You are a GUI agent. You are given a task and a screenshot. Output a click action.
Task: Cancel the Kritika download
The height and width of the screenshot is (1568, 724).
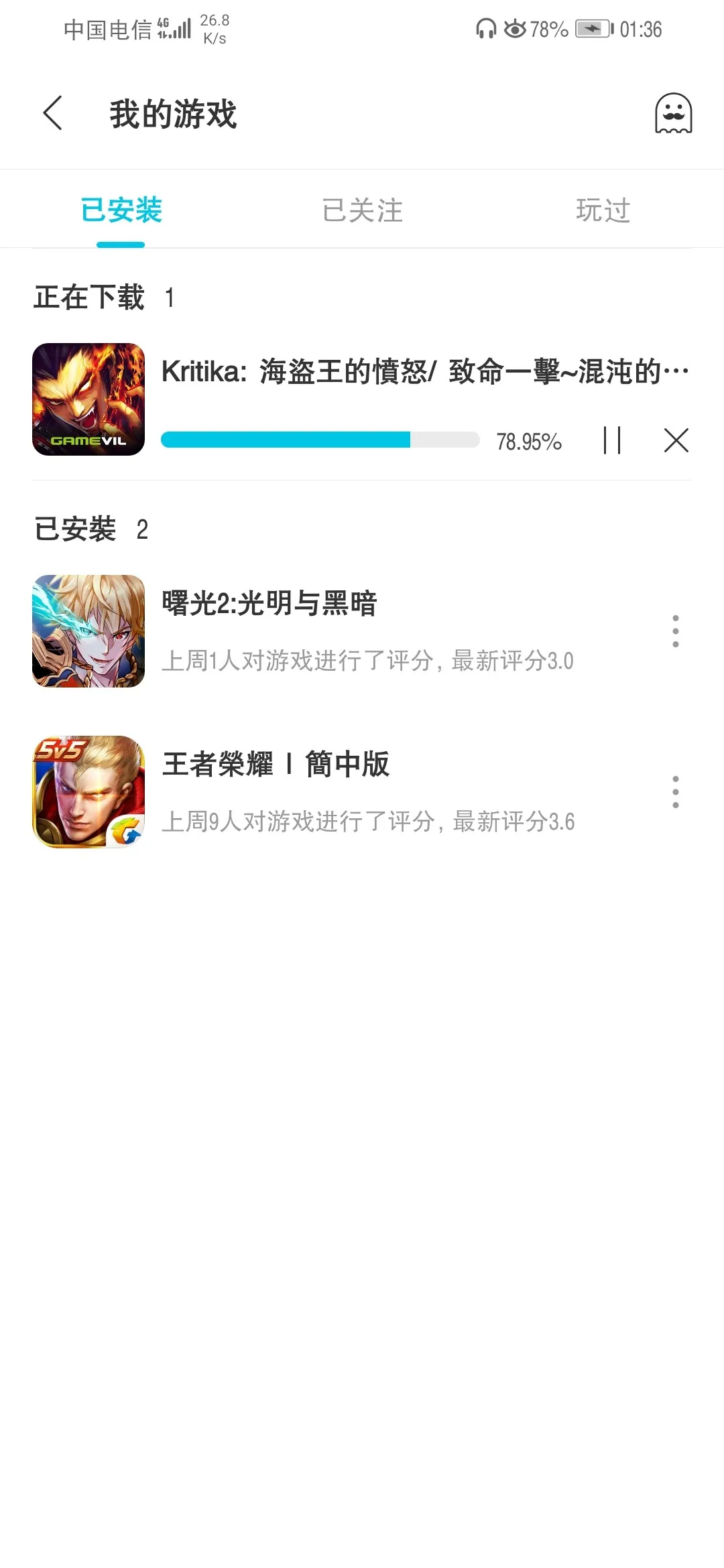coord(676,441)
